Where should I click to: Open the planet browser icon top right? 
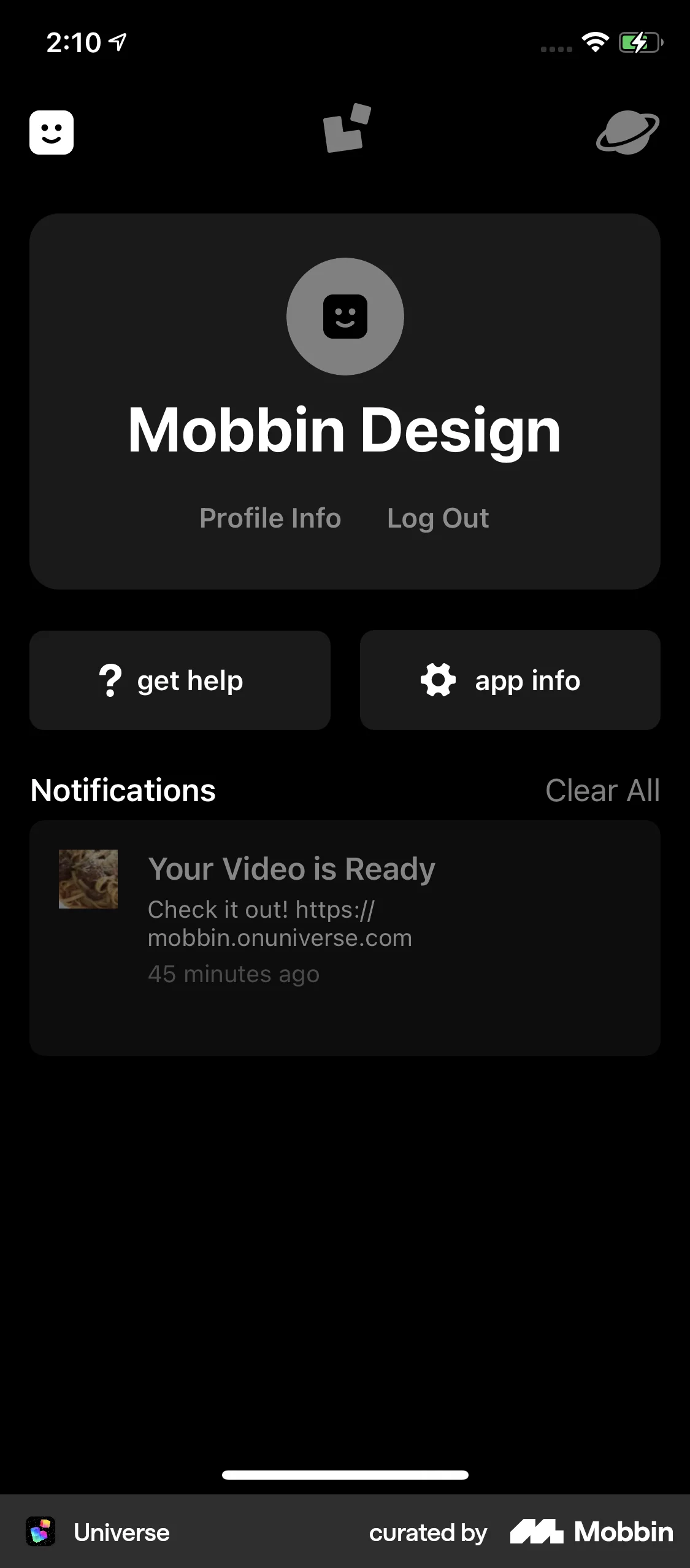point(627,132)
